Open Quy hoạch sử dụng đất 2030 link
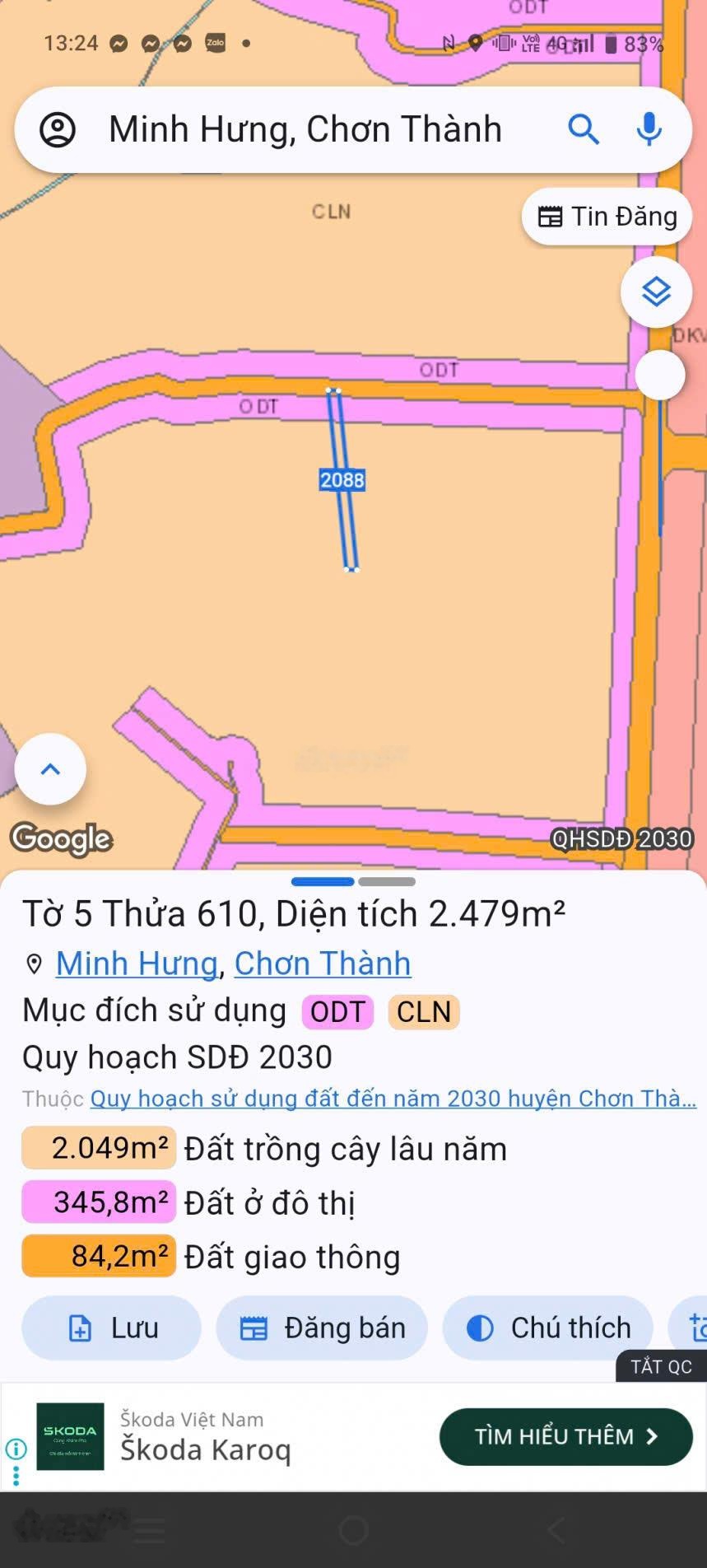707x1568 pixels. 393,1099
